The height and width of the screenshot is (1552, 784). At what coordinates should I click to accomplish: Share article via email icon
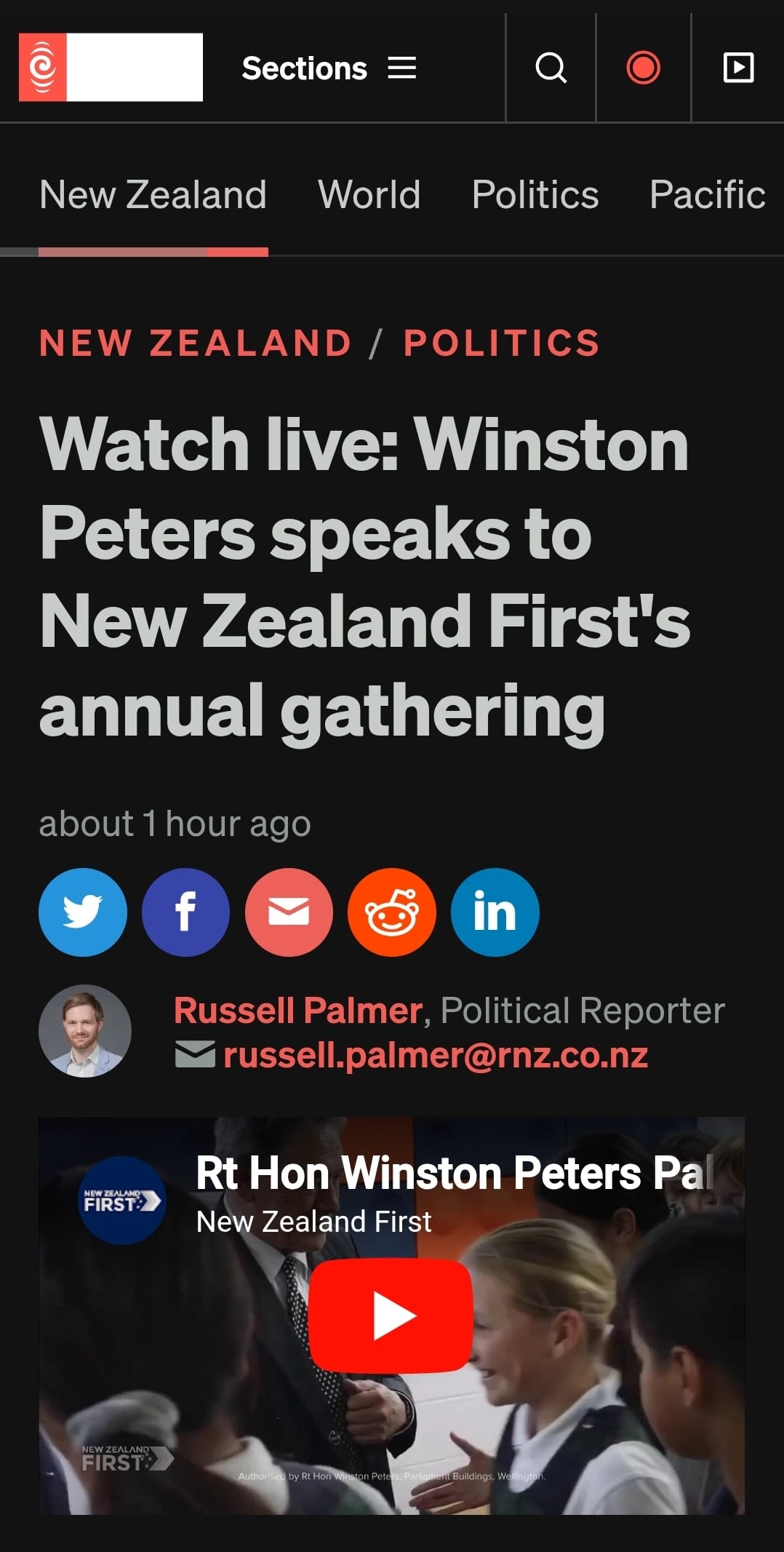pyautogui.click(x=289, y=912)
